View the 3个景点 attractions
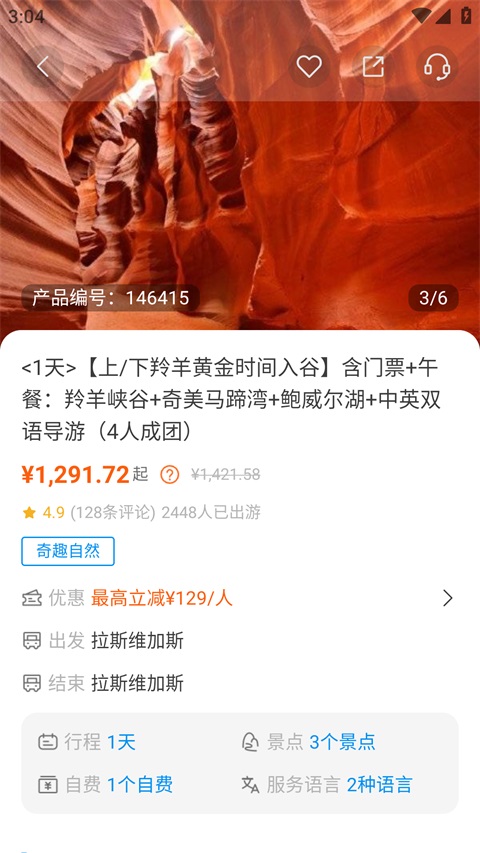 pos(309,742)
